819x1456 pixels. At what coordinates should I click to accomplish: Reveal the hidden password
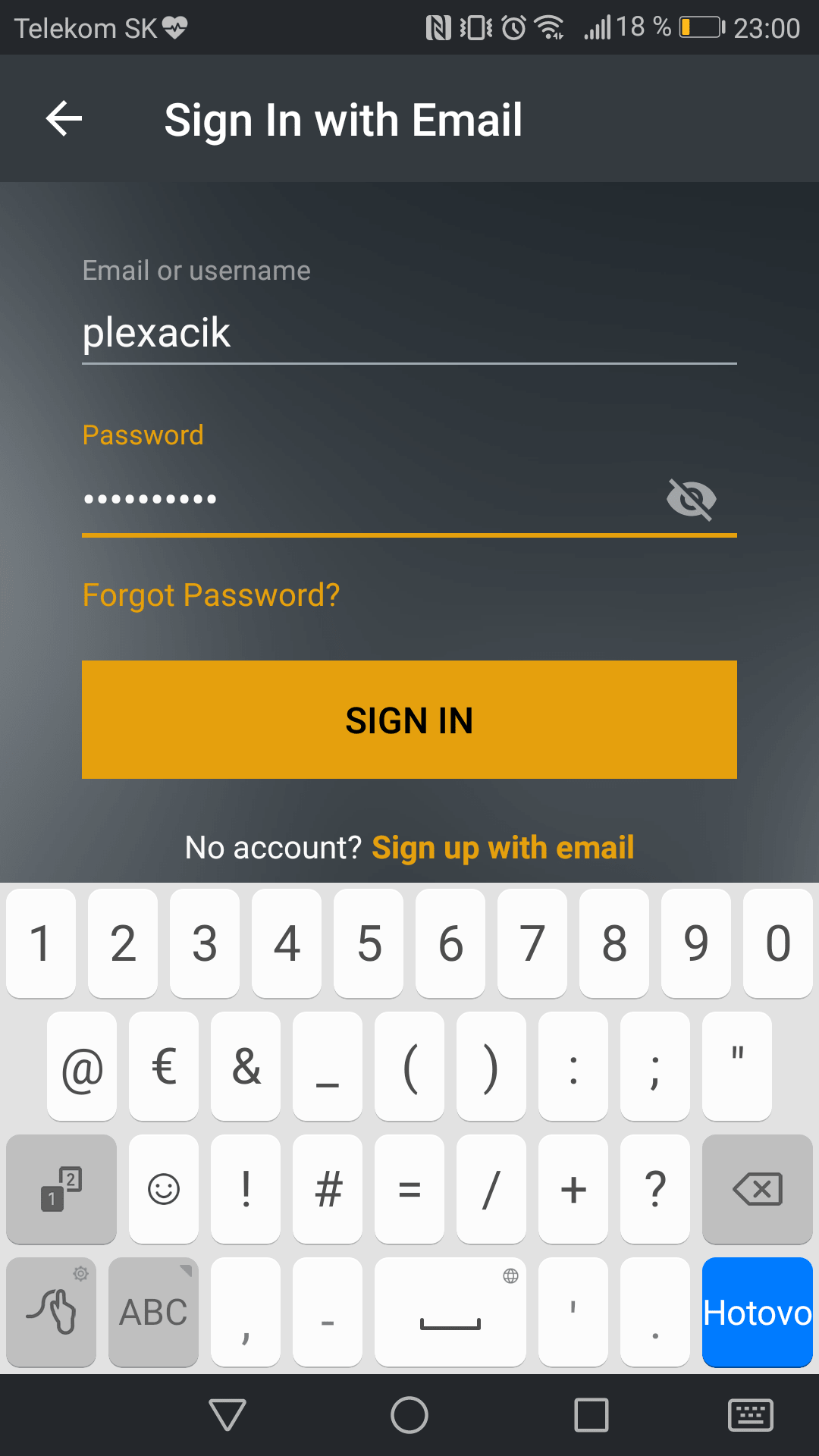[691, 499]
